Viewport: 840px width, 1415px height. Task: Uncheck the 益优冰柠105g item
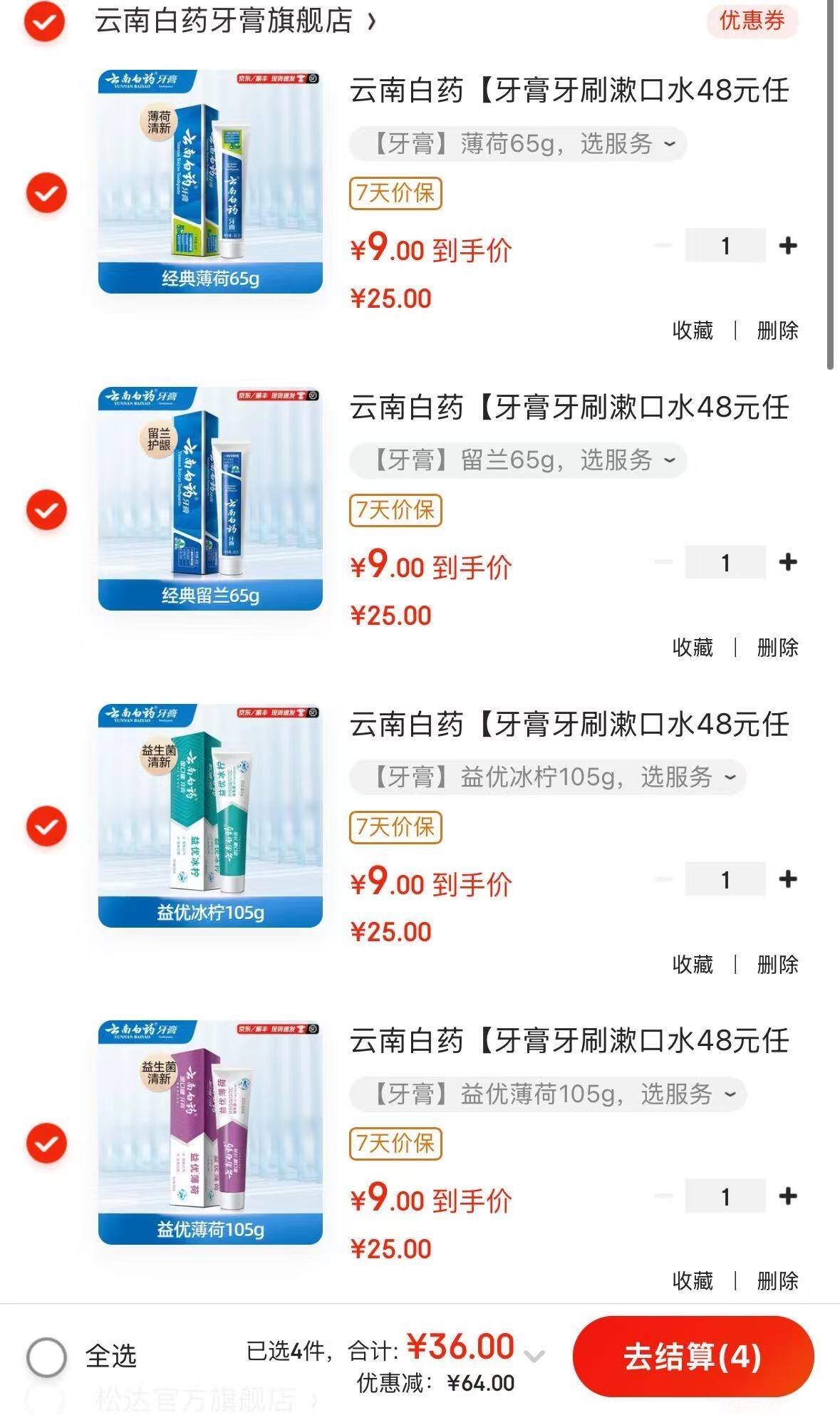(46, 826)
